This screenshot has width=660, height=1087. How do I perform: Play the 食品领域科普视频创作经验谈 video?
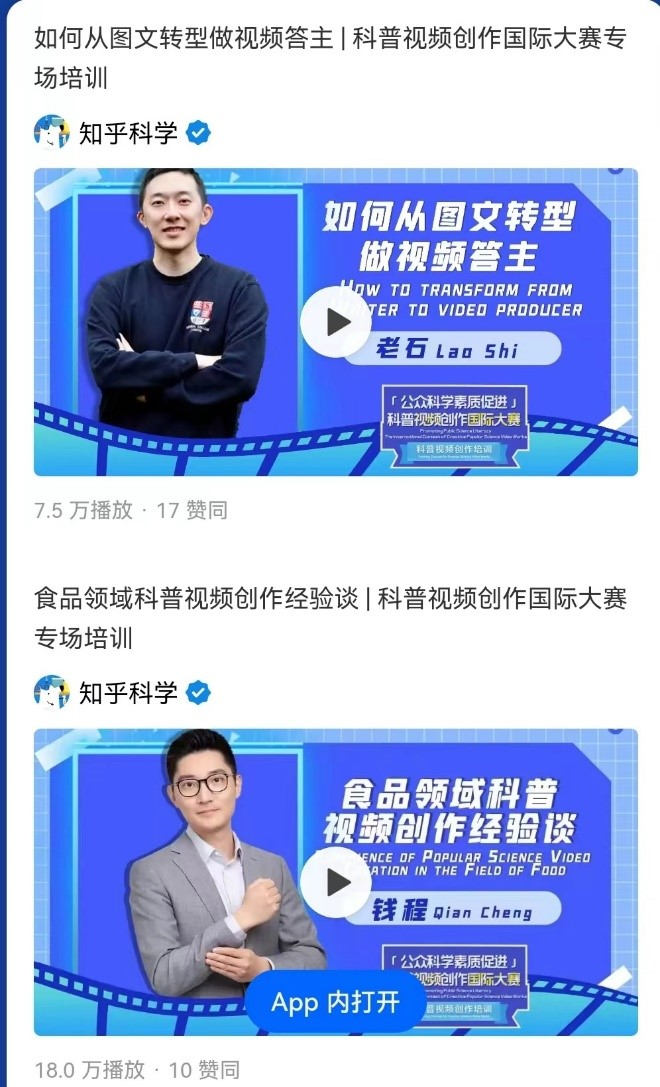click(336, 882)
